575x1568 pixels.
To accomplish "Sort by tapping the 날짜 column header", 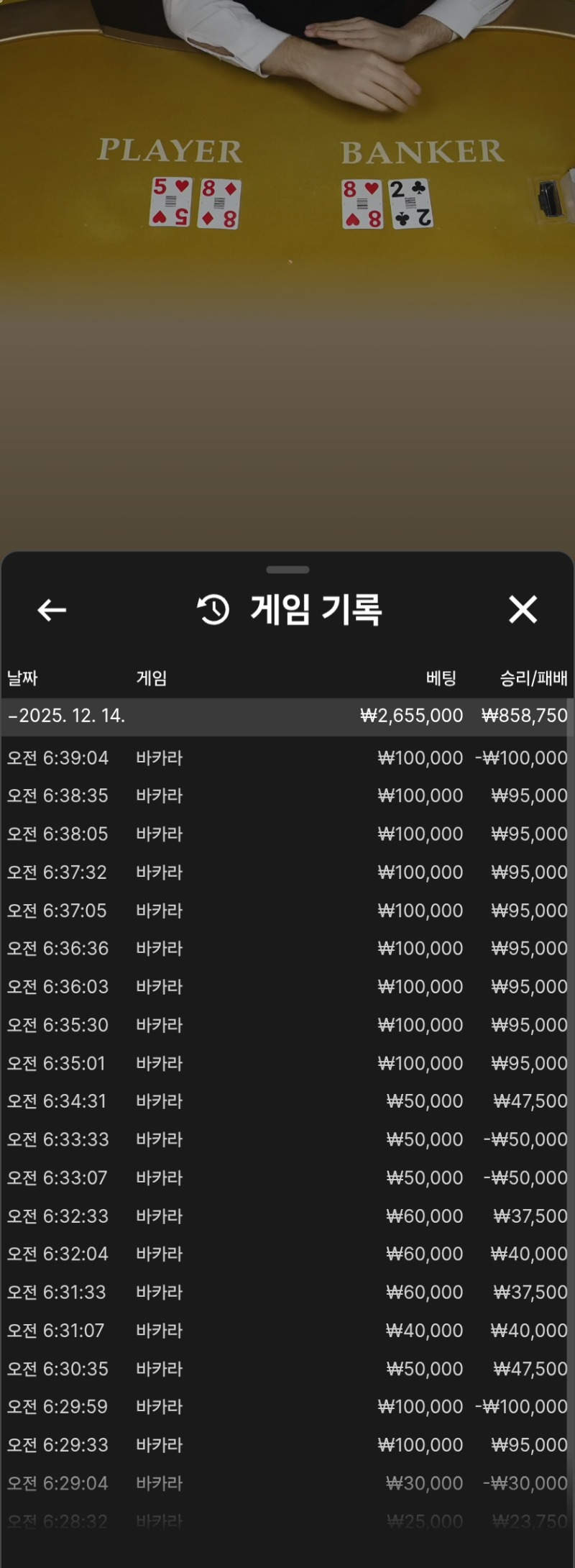I will pyautogui.click(x=23, y=676).
